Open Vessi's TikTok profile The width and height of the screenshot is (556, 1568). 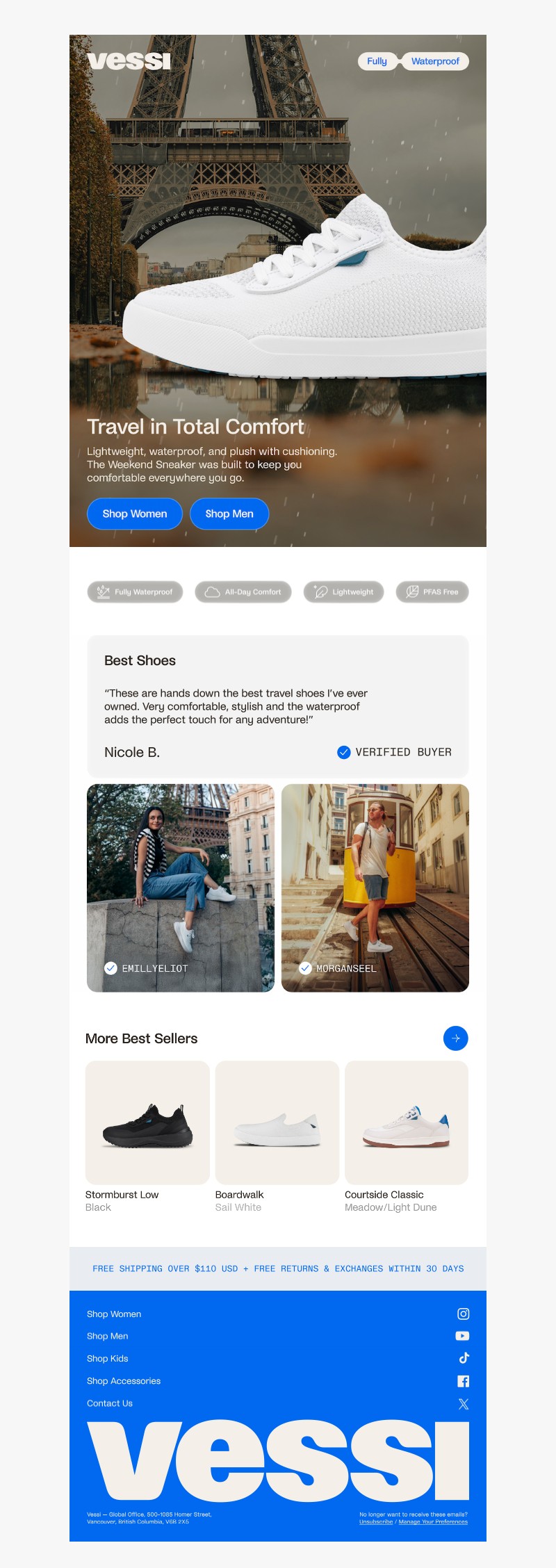[x=464, y=1358]
